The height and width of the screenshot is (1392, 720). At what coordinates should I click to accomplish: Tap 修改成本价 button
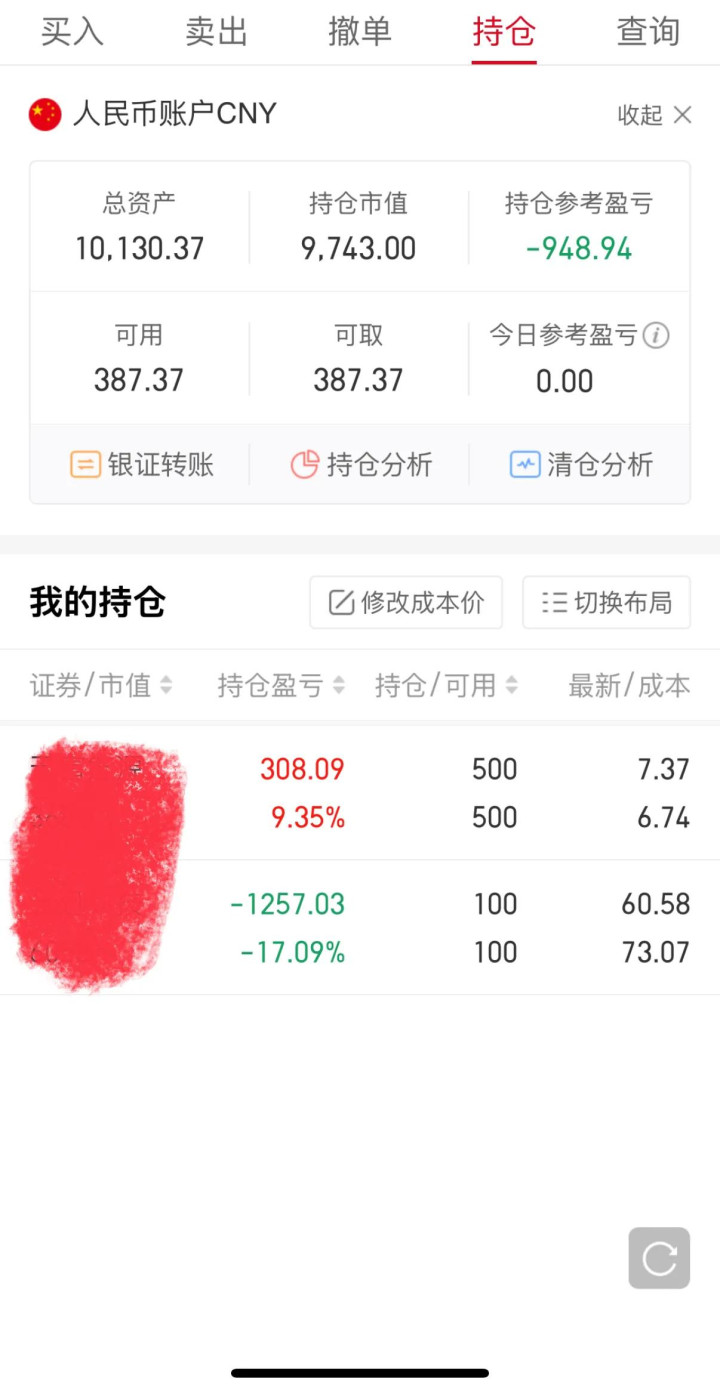pos(406,602)
